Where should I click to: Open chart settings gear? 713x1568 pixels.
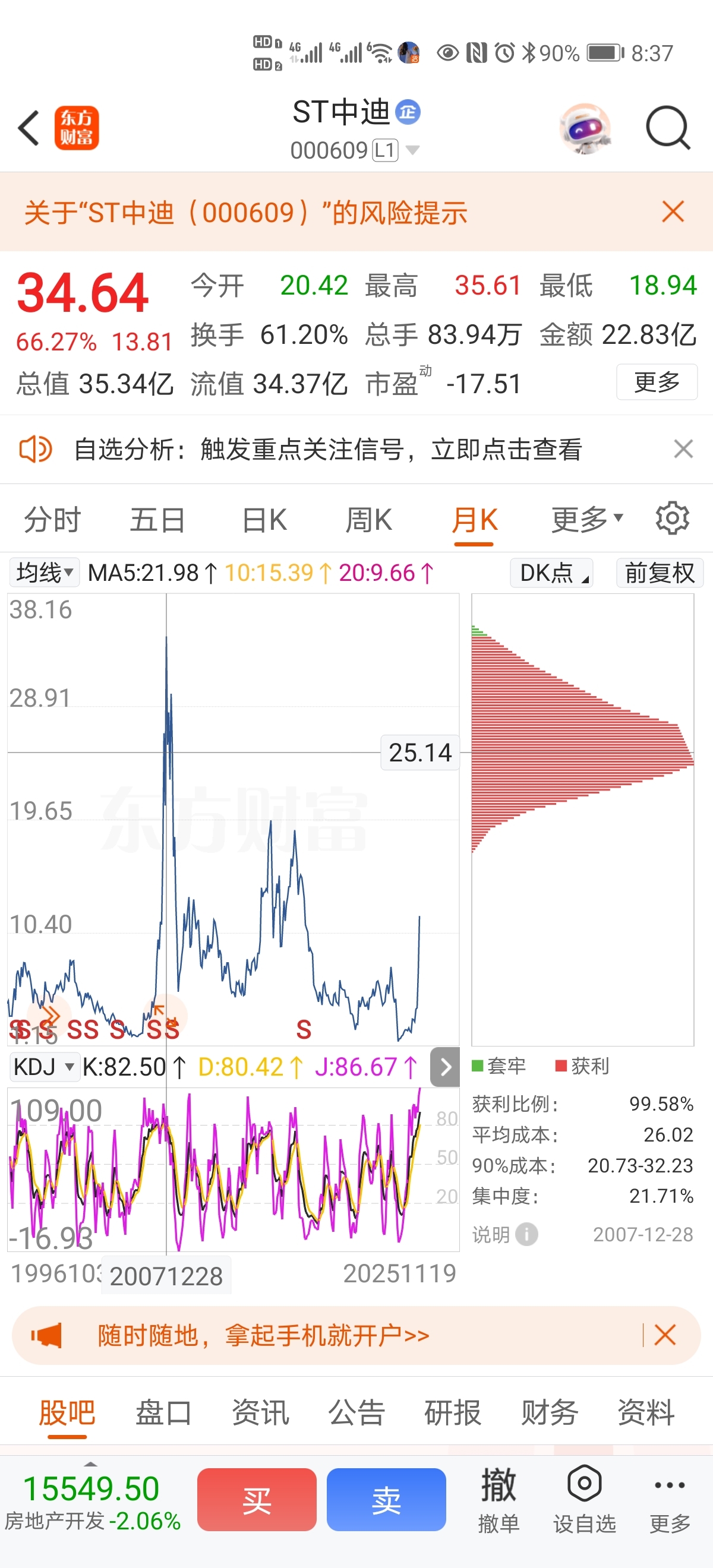tap(672, 519)
